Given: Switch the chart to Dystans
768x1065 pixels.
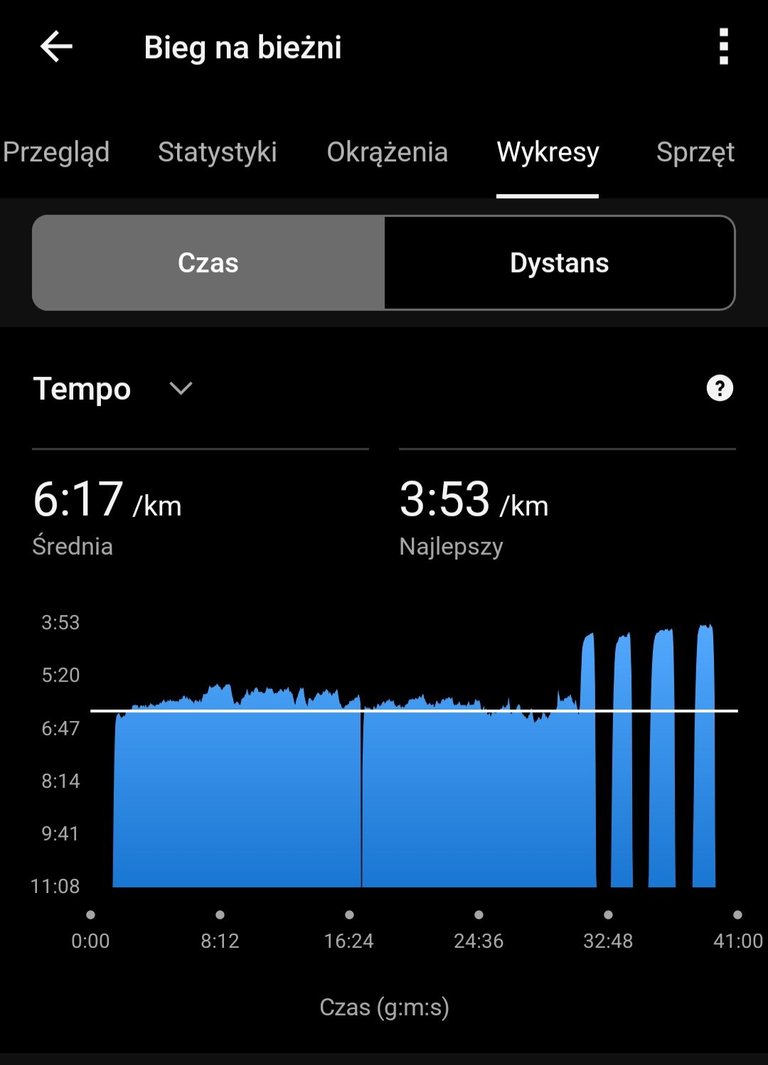Looking at the screenshot, I should tap(559, 263).
